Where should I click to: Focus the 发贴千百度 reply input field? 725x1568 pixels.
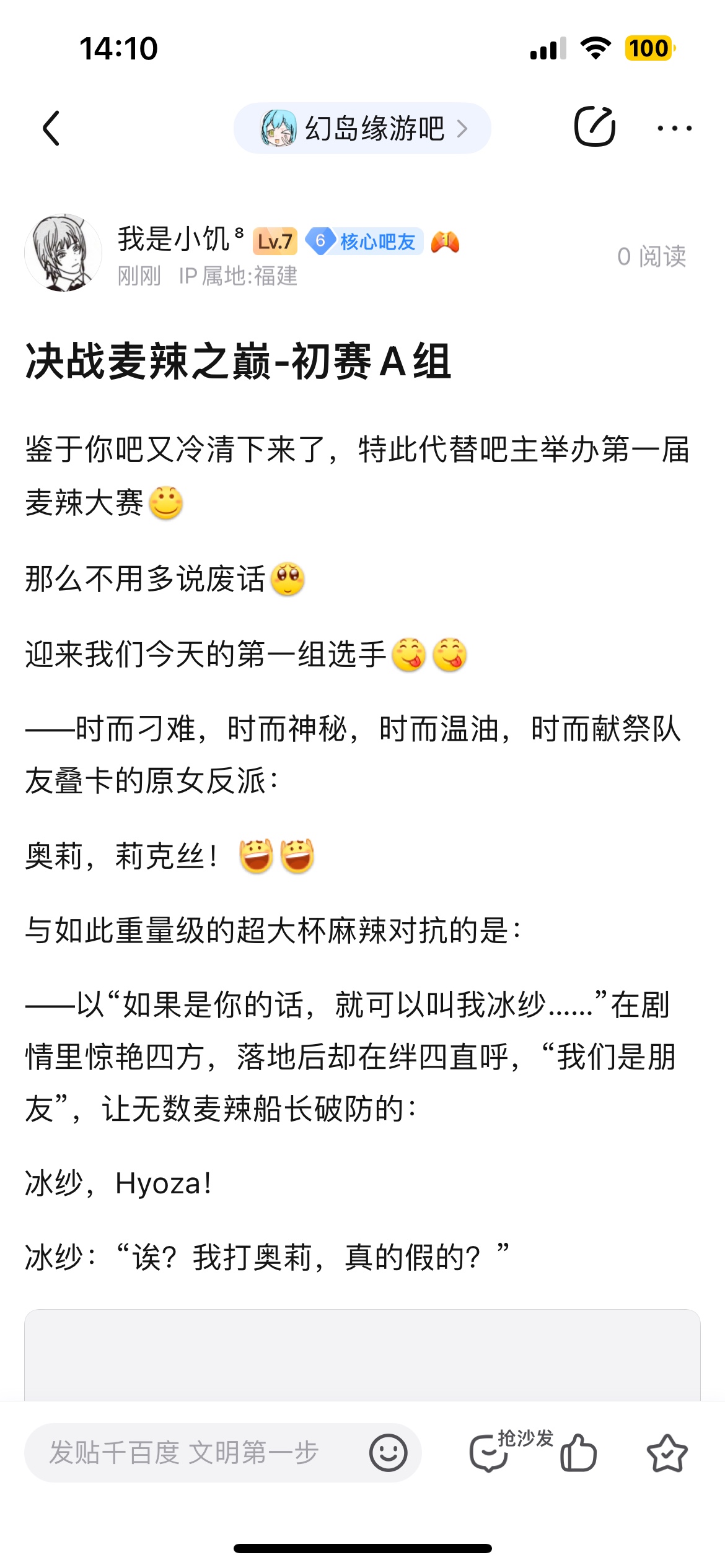click(x=186, y=1452)
